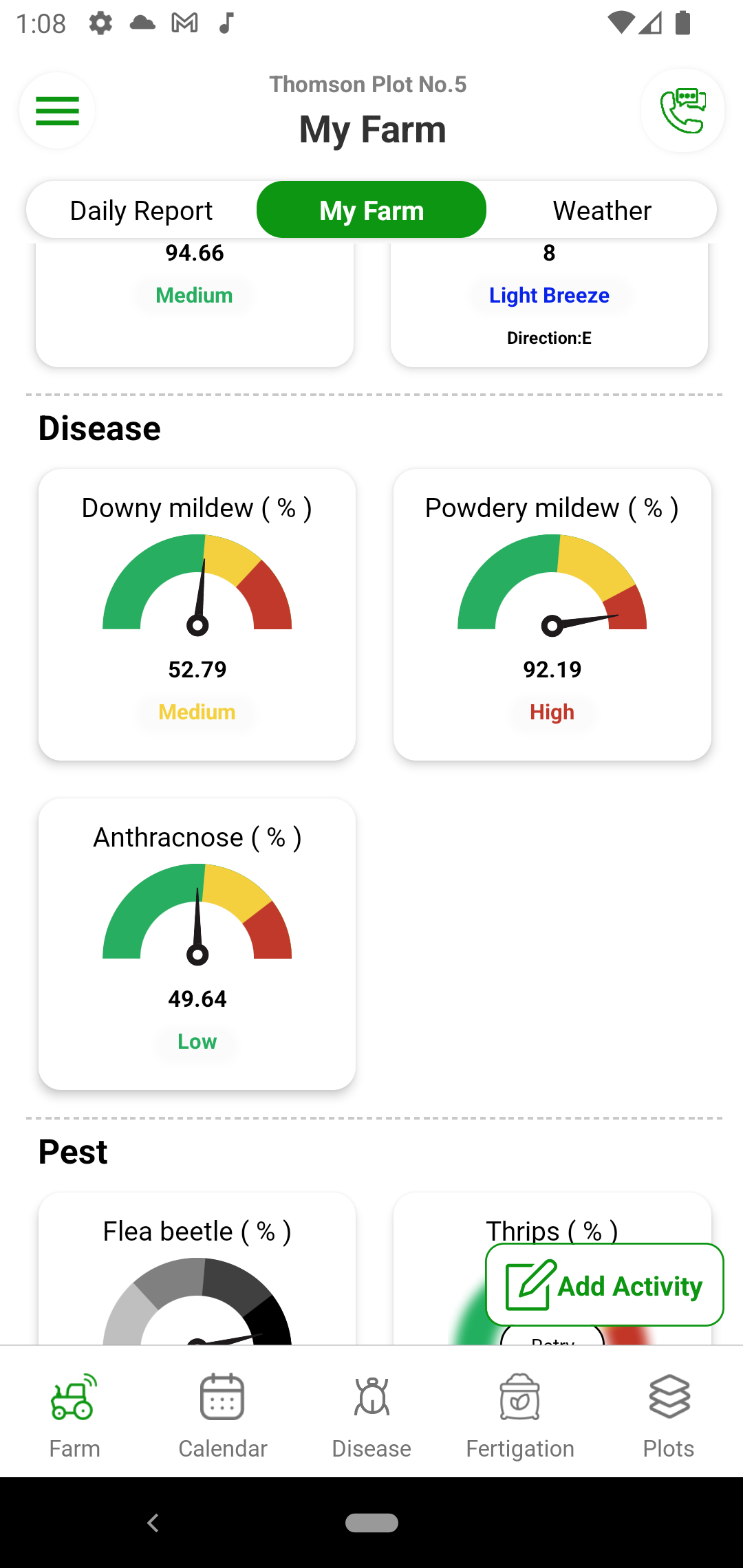Open the hamburger navigation menu
The width and height of the screenshot is (743, 1568).
pyautogui.click(x=57, y=110)
